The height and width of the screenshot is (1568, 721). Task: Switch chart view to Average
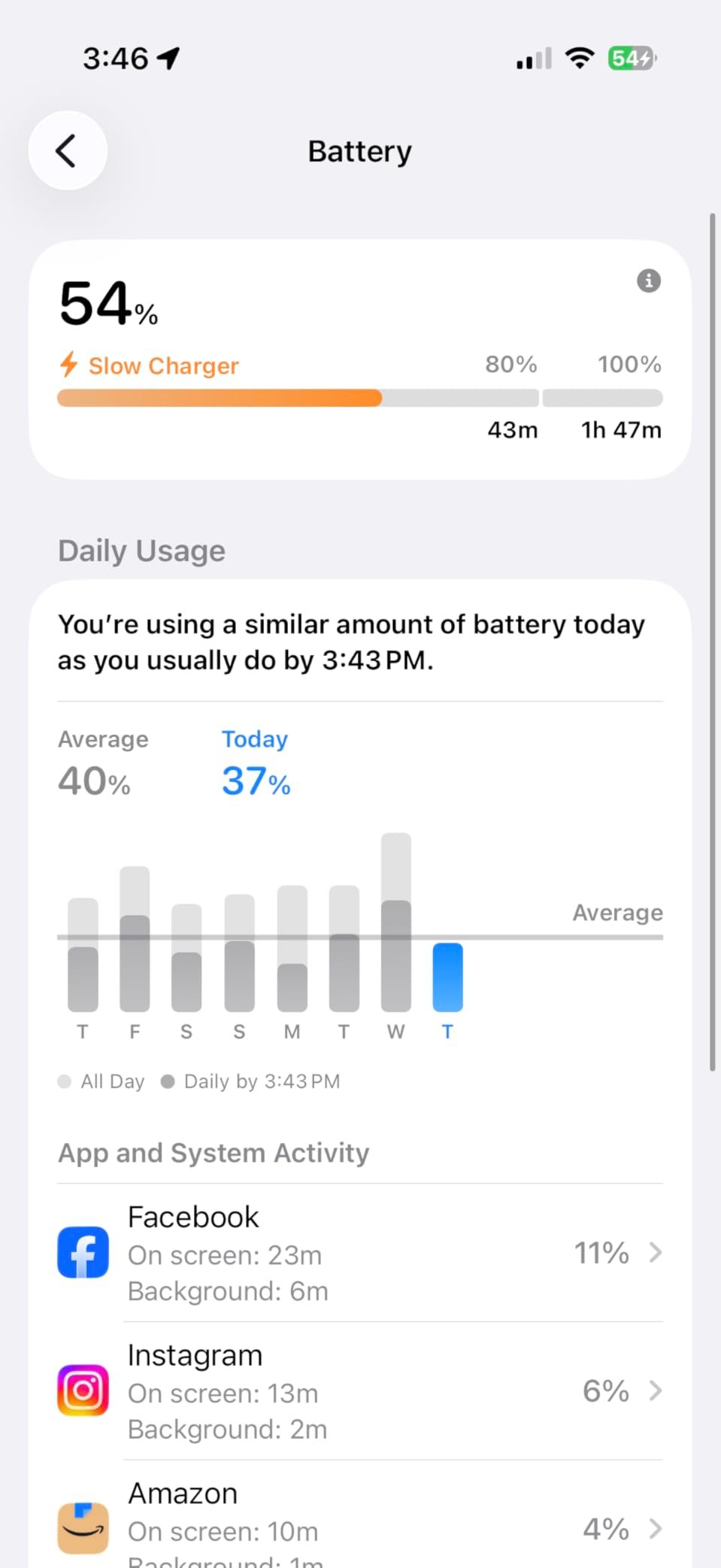[617, 912]
